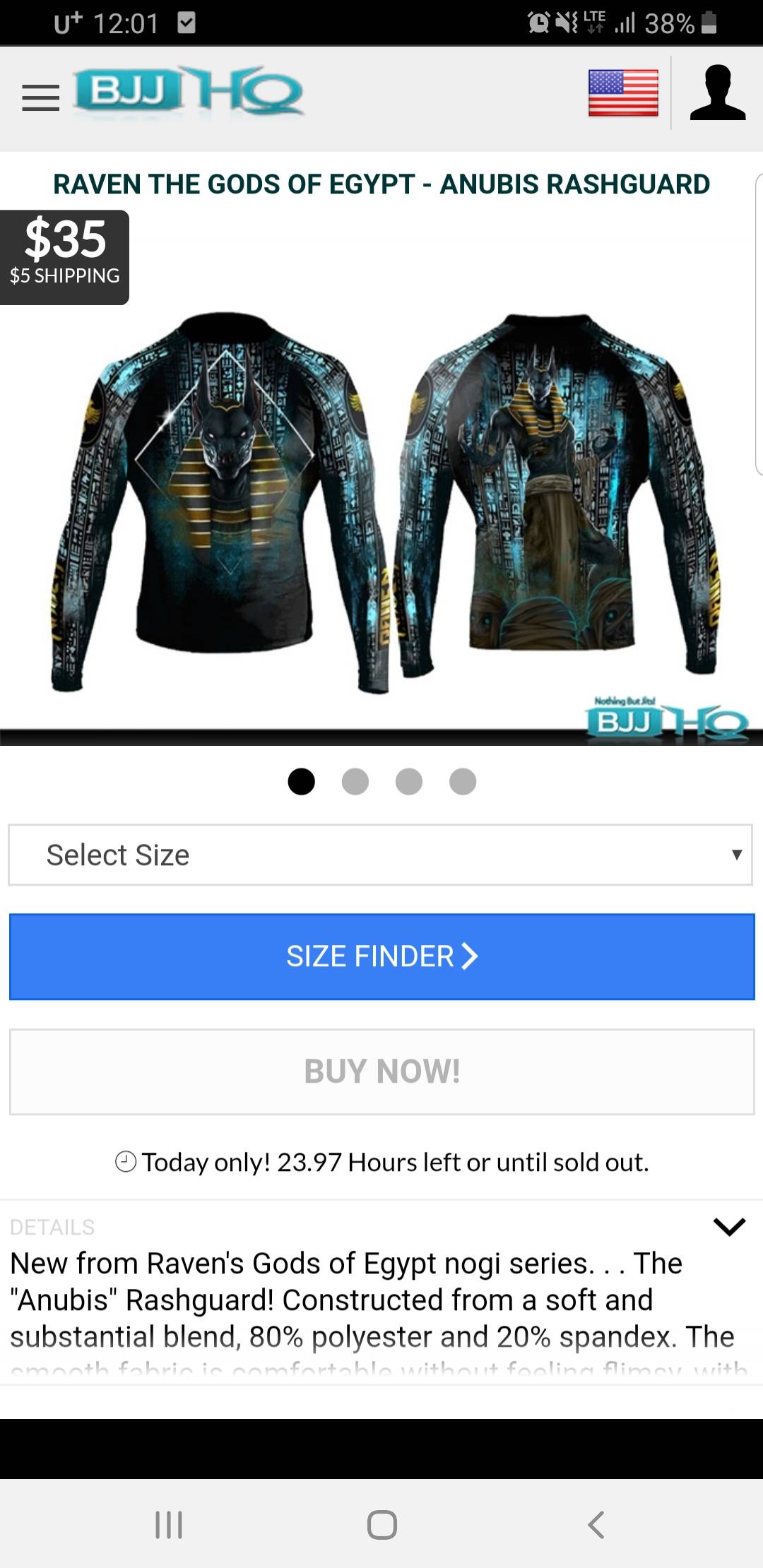Go back with the system back button

tap(596, 1524)
